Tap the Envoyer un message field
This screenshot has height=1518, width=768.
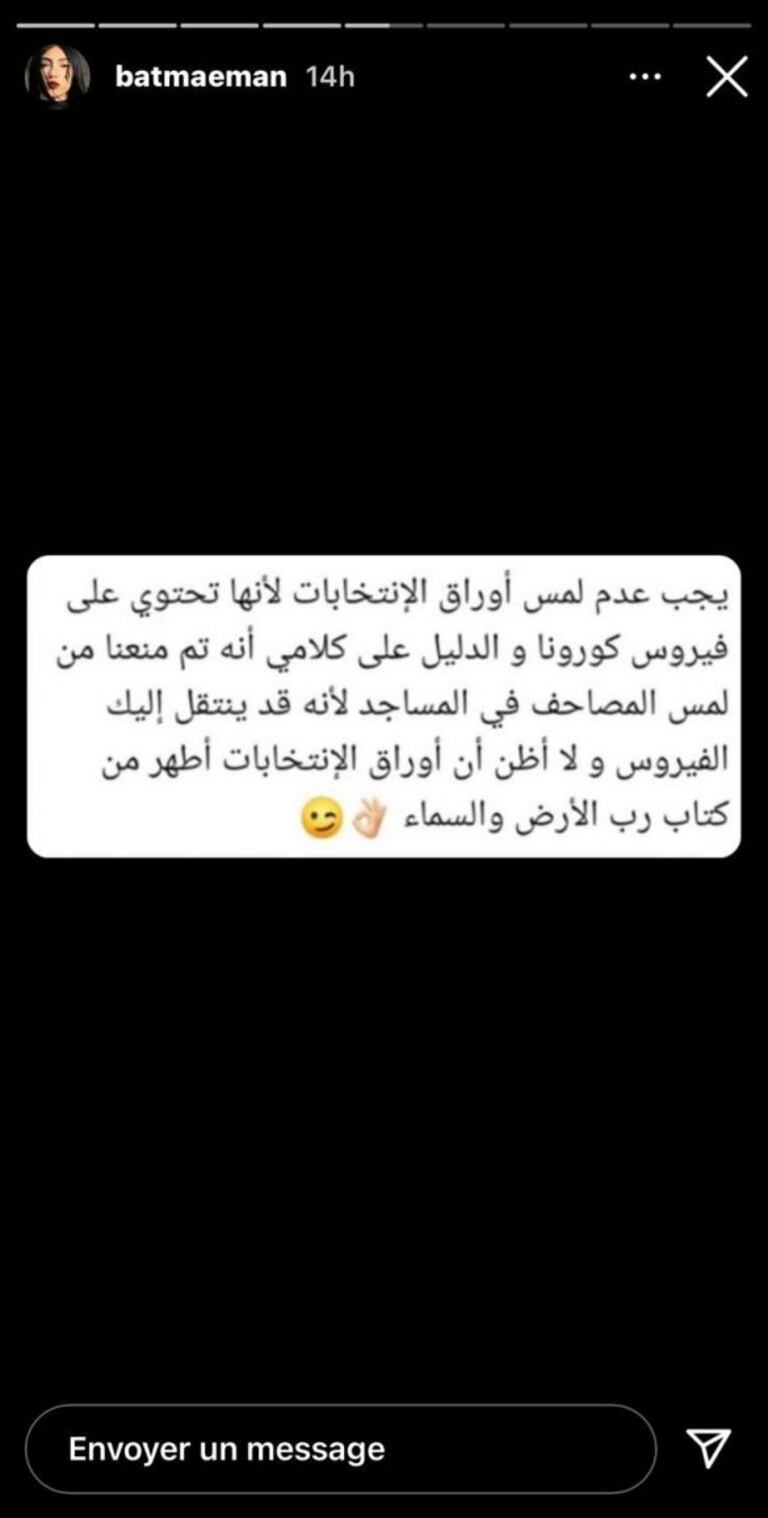click(340, 1449)
